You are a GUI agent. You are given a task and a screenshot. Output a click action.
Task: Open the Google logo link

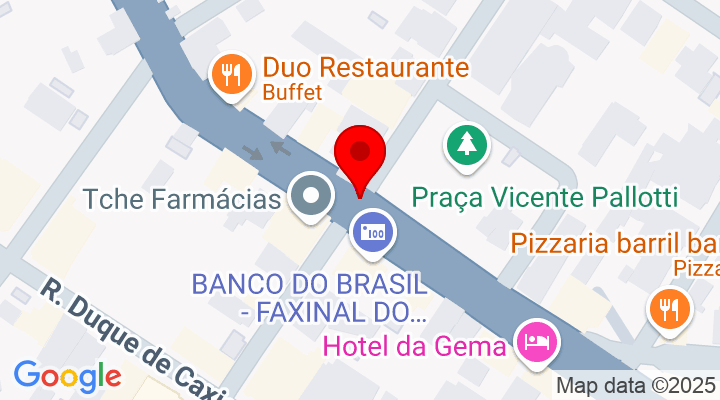(x=67, y=377)
